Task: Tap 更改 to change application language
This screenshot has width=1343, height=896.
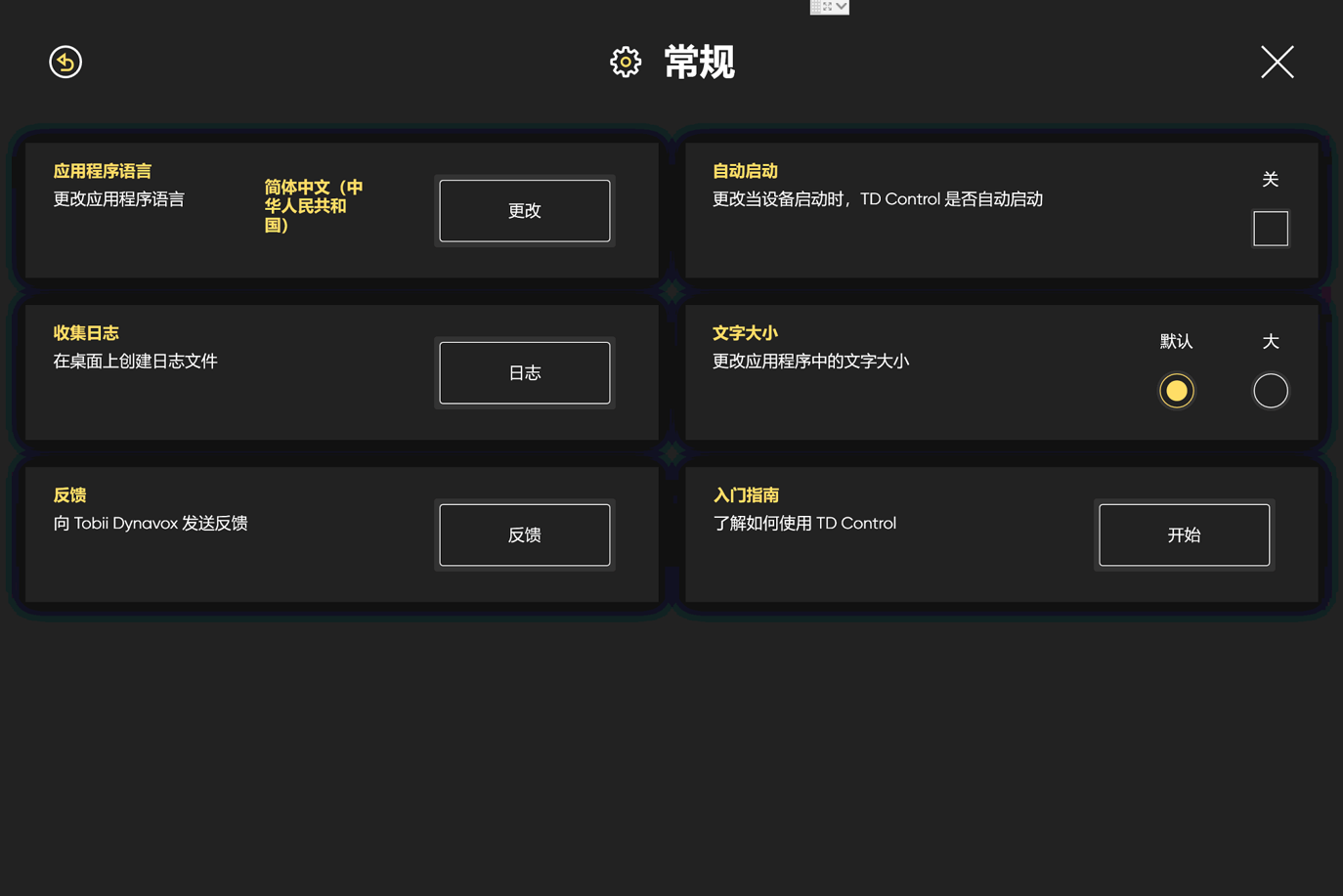Action: coord(524,211)
